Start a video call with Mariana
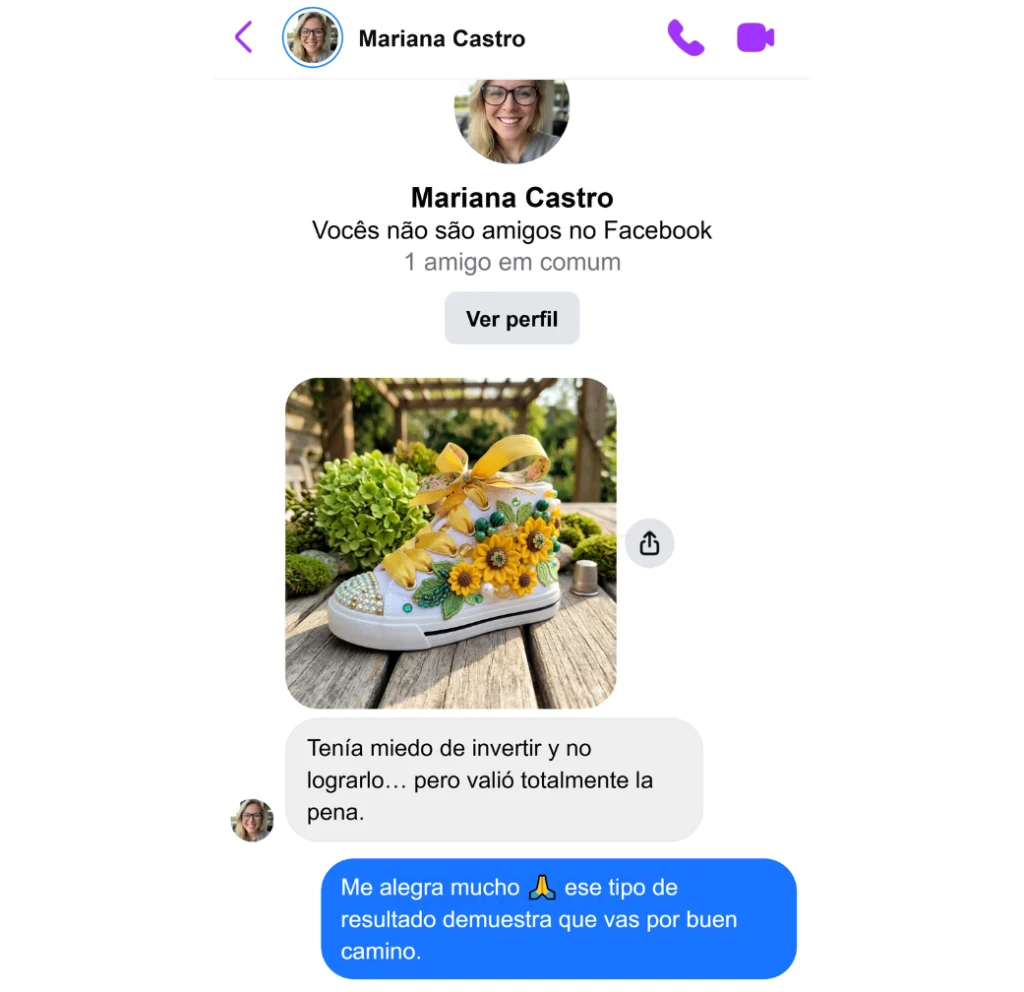Screen dimensions: 1024x992 click(x=755, y=38)
